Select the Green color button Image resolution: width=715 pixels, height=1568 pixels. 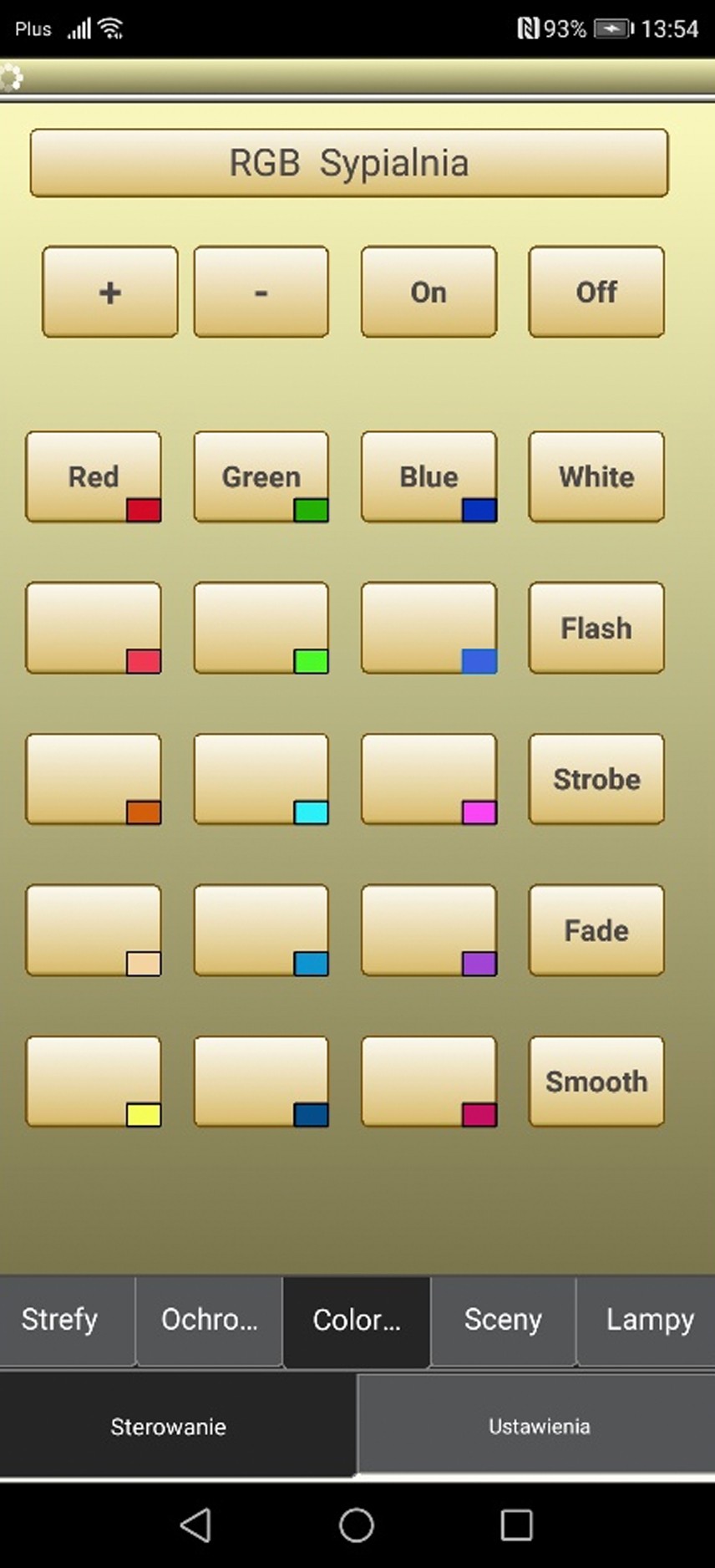tap(261, 476)
